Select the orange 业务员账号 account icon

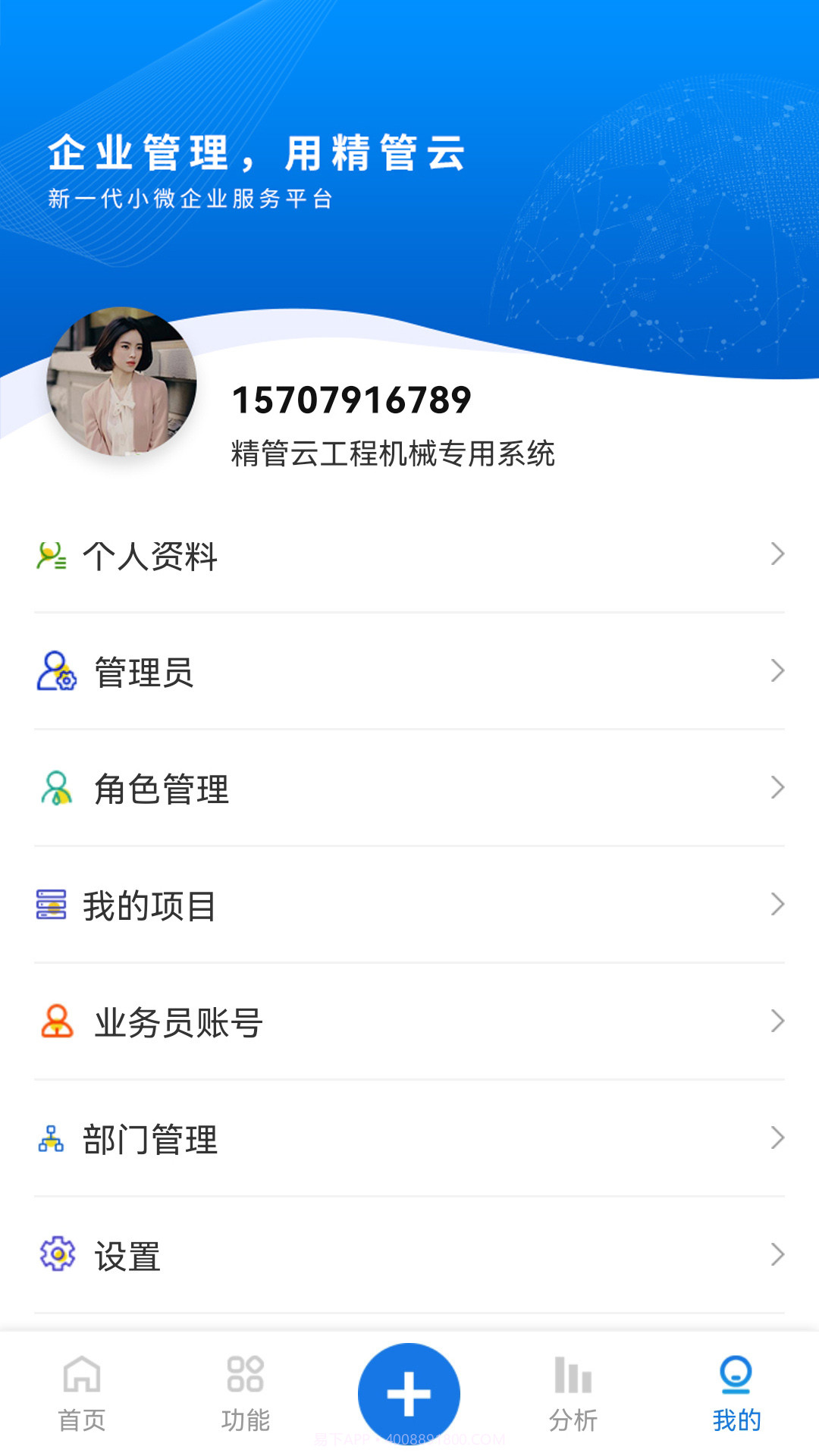(56, 1022)
